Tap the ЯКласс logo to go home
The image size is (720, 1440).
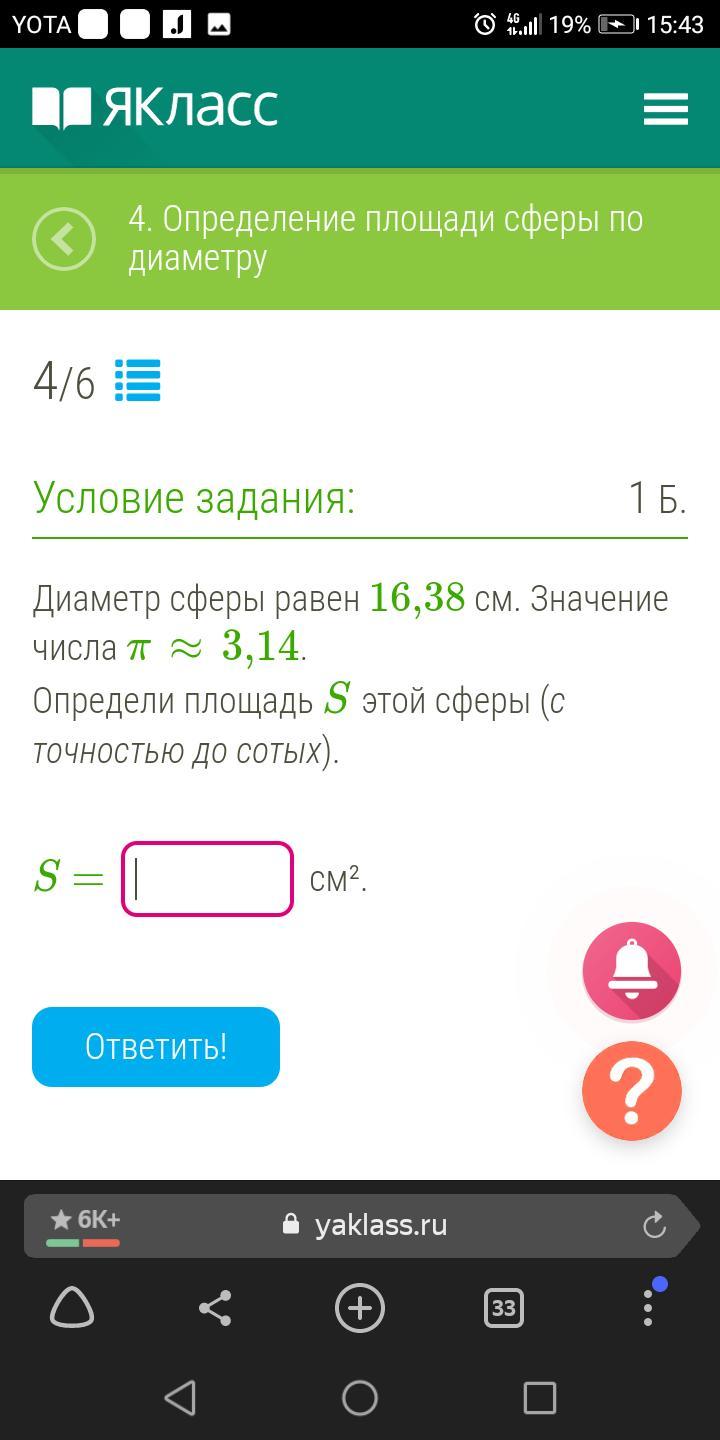click(x=155, y=108)
